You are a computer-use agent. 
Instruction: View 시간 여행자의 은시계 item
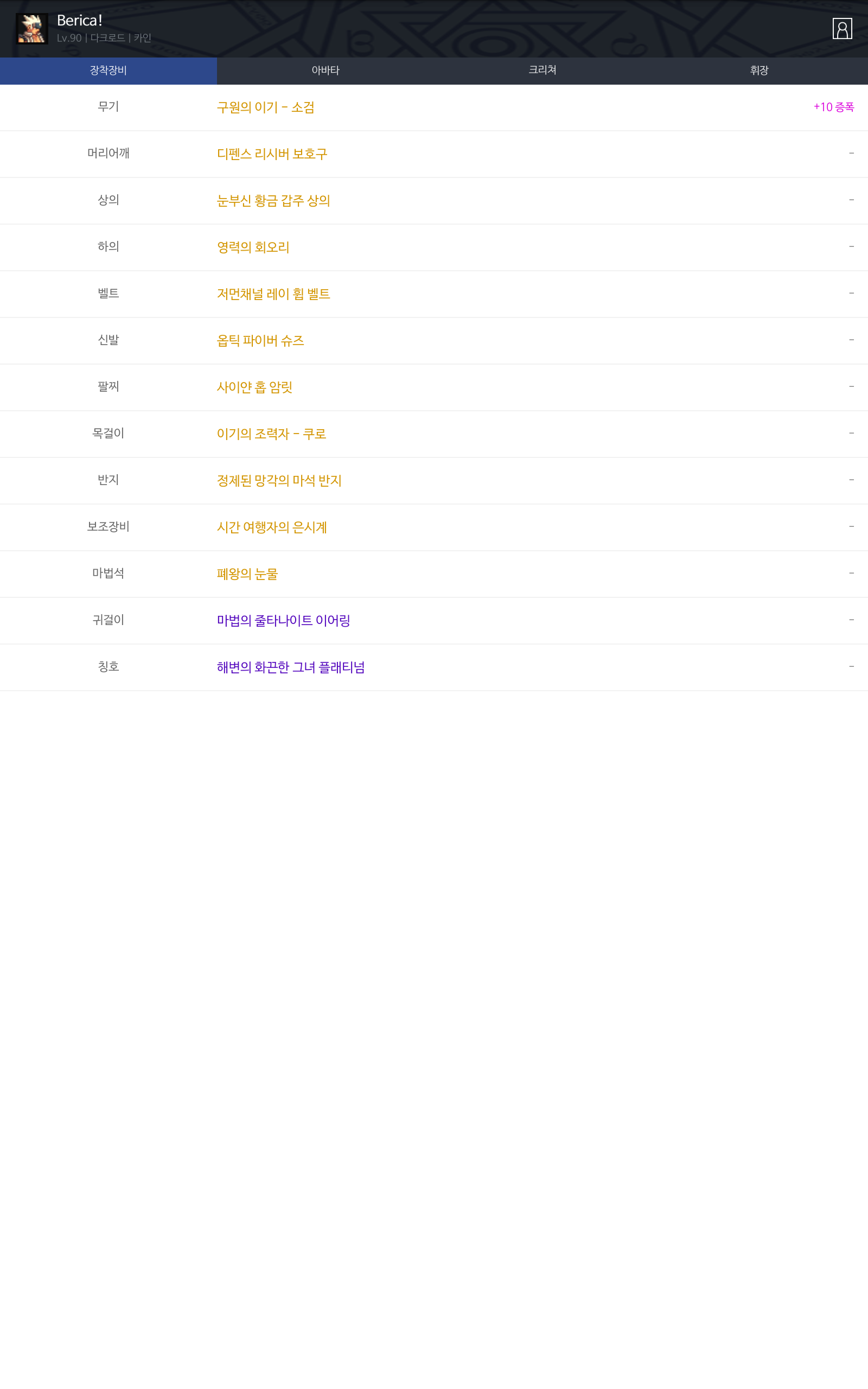(x=272, y=527)
